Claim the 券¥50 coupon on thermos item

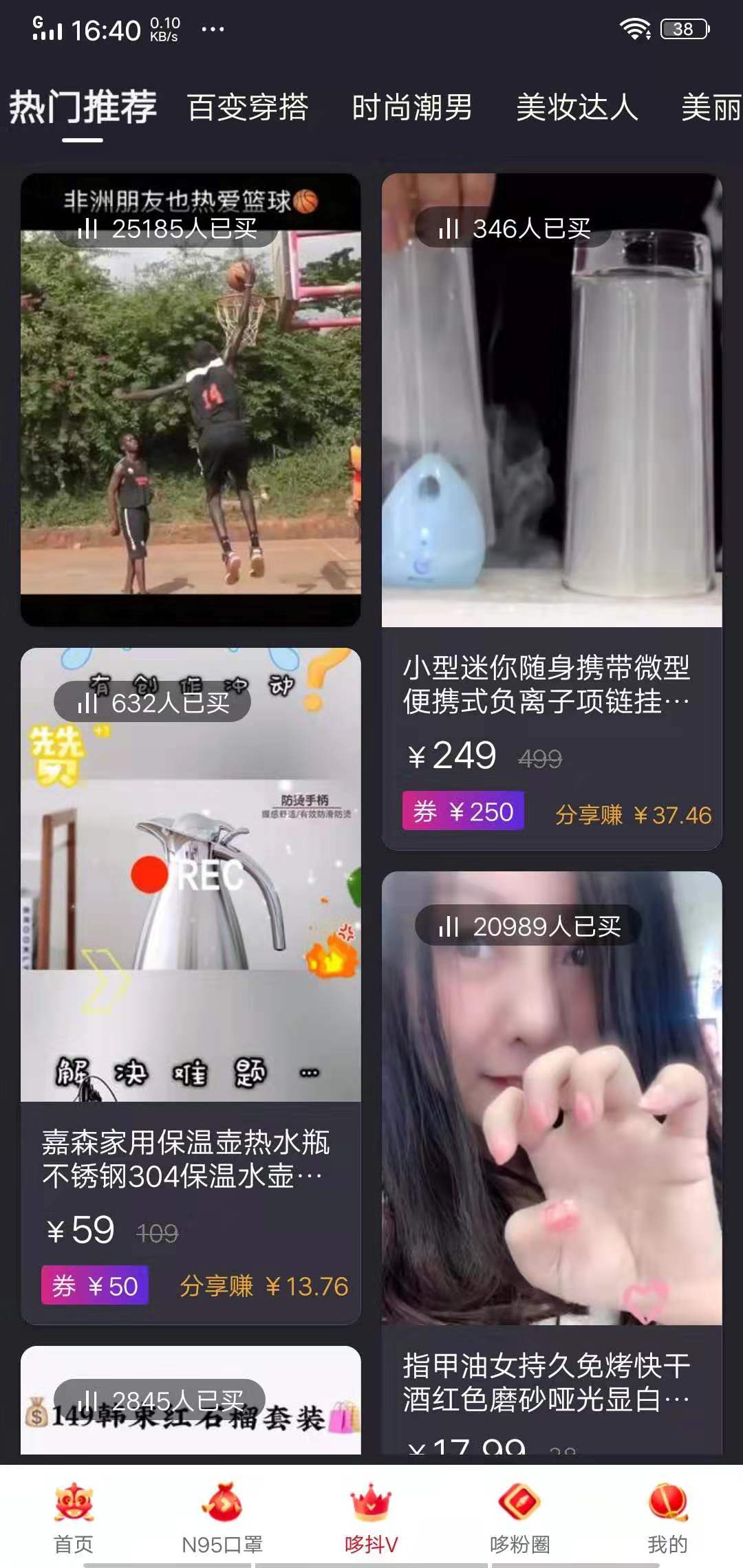click(x=94, y=1283)
